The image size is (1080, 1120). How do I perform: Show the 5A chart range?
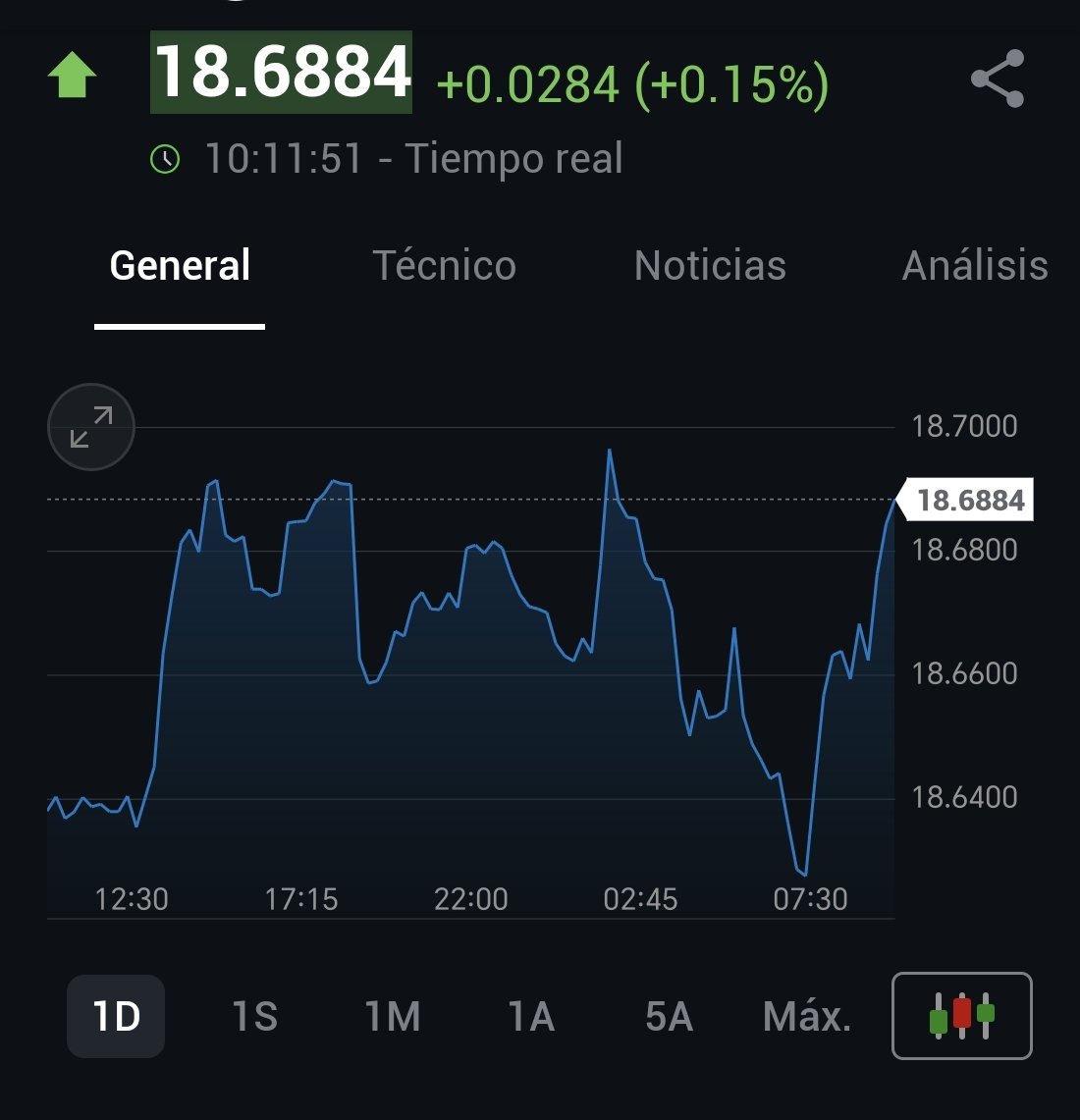coord(669,1017)
